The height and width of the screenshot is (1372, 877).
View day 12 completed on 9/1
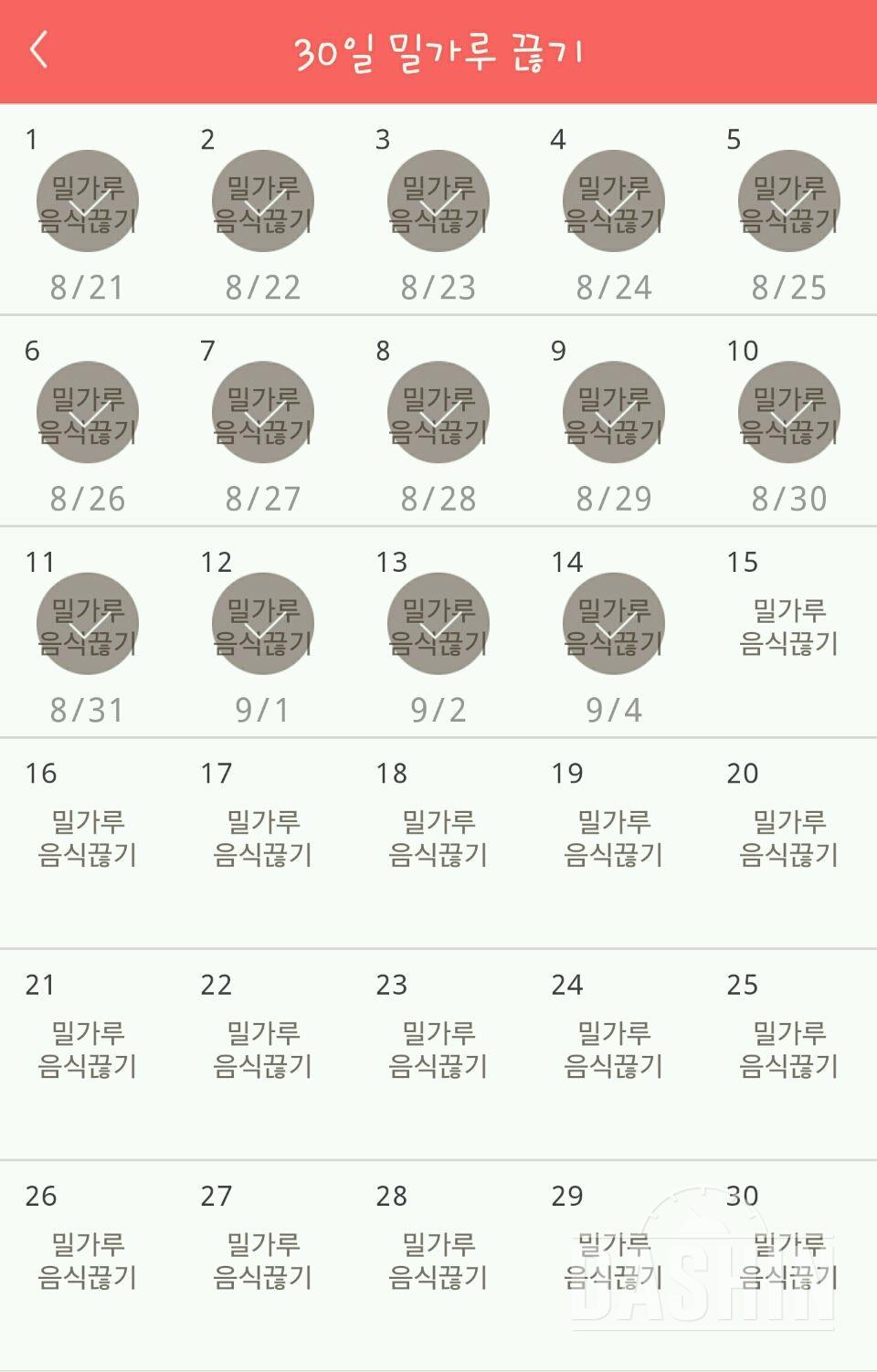pos(263,624)
